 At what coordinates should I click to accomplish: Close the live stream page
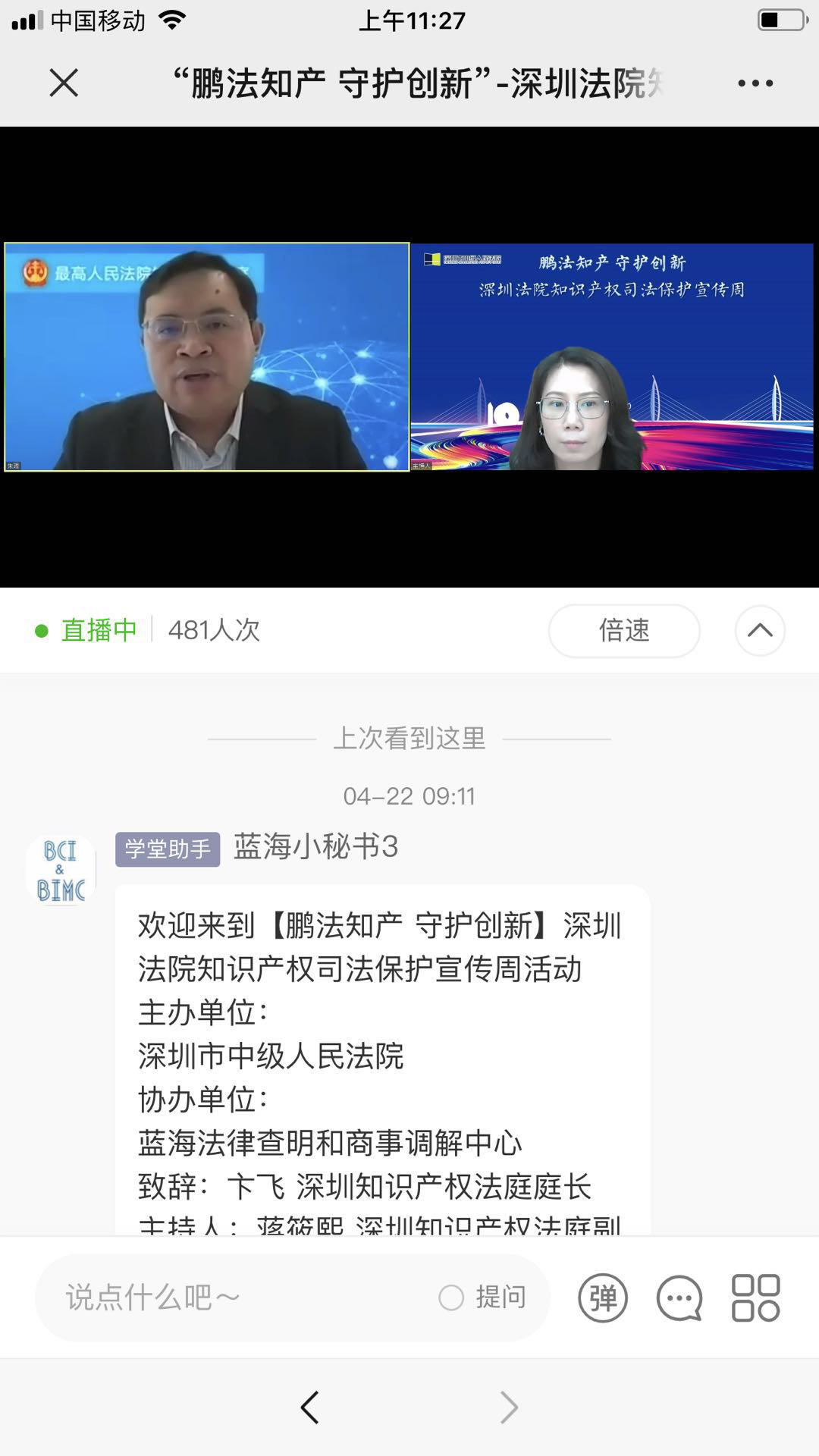tap(64, 83)
